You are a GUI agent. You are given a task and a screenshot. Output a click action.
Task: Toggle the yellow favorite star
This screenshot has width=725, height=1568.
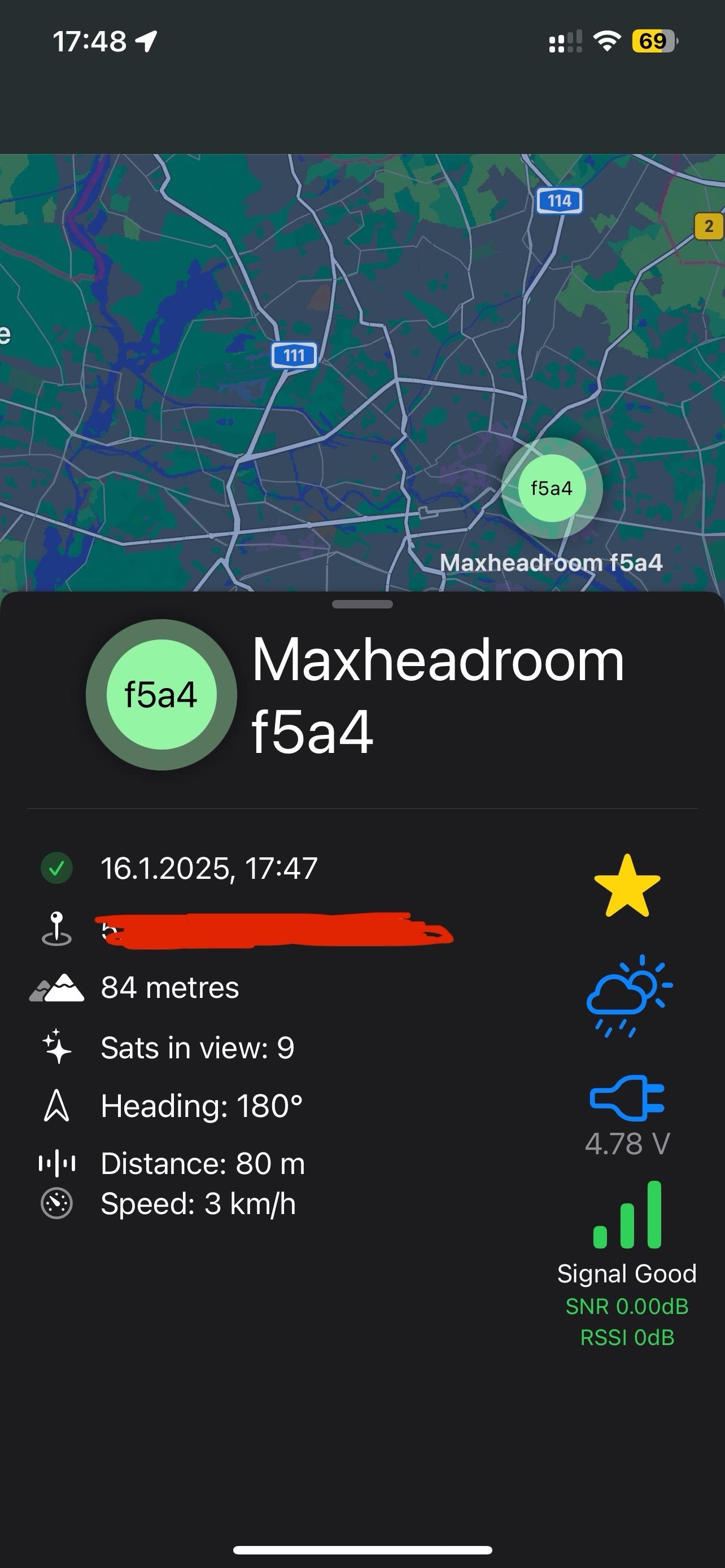coord(627,886)
